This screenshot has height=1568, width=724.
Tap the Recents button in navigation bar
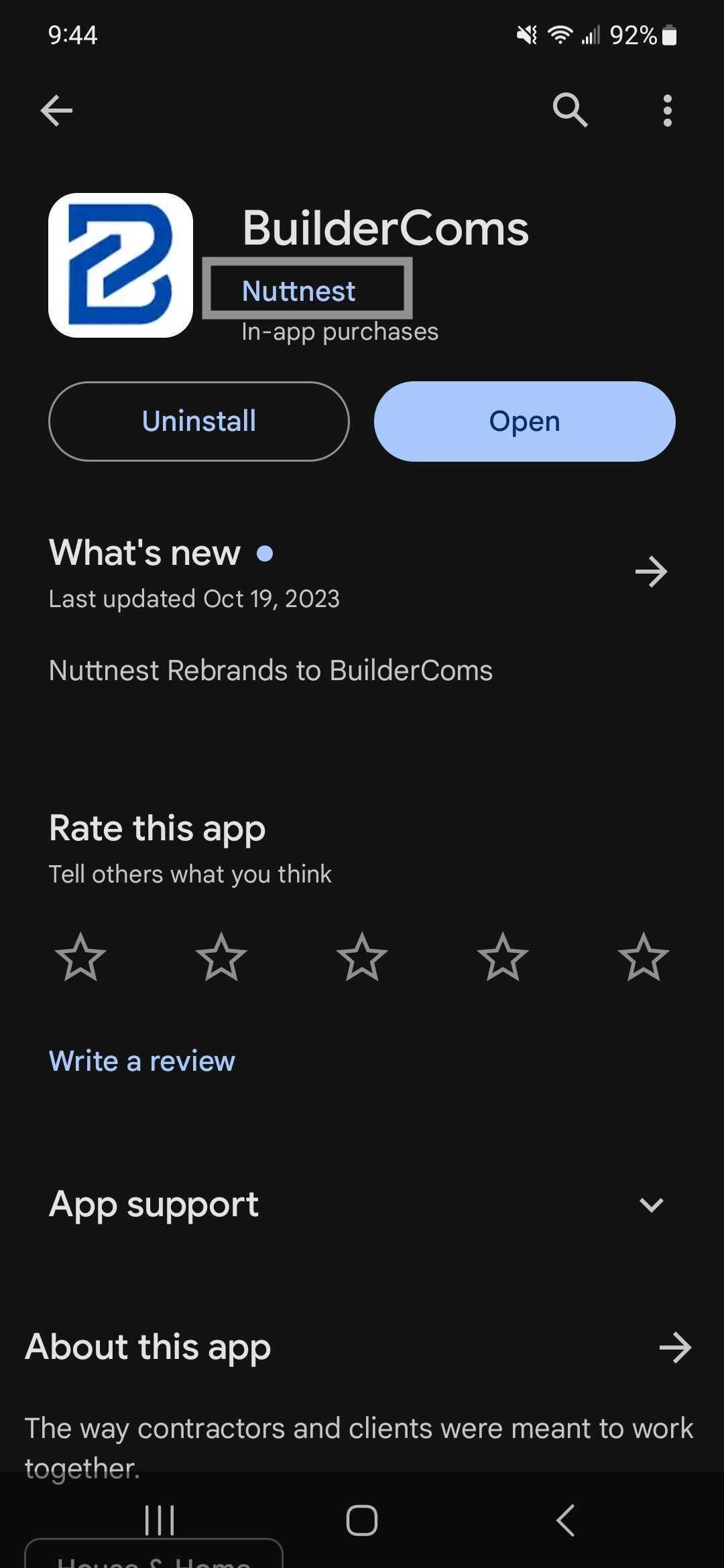click(x=159, y=1519)
